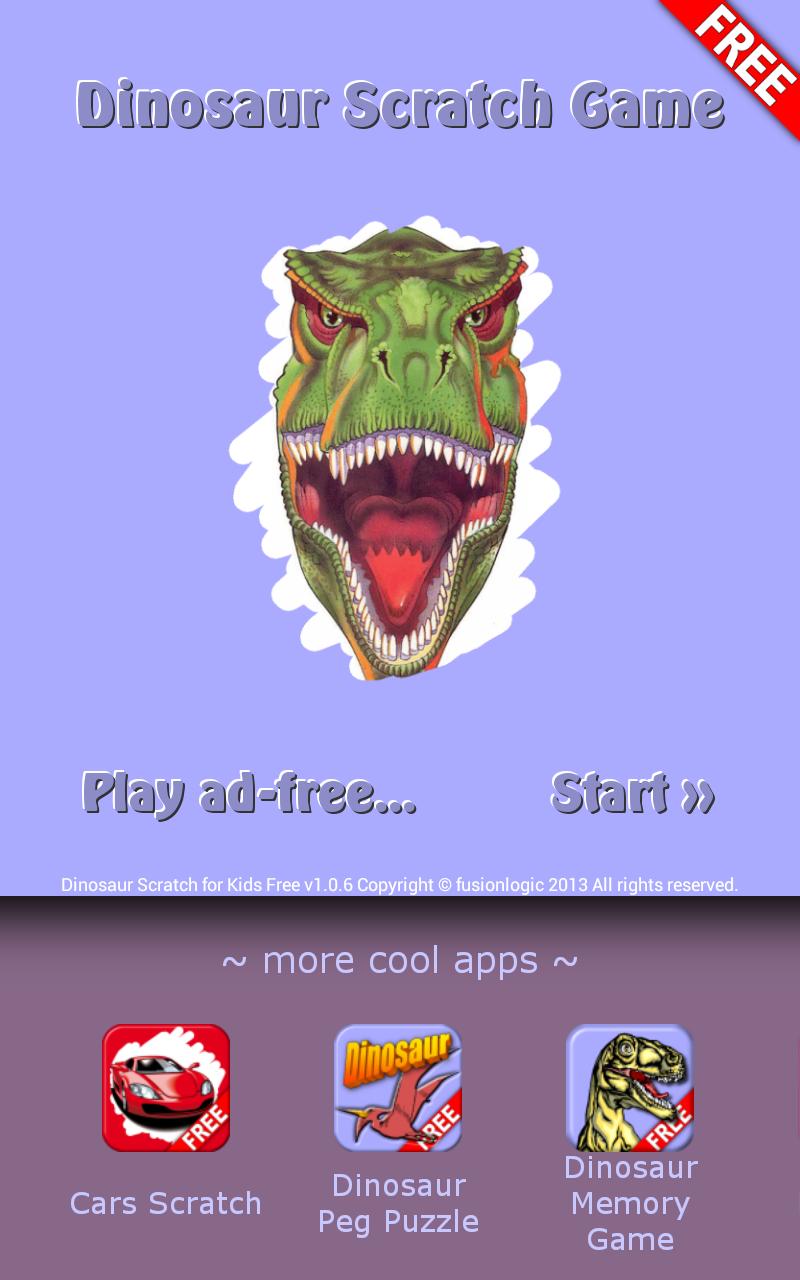Click the Dinosaur Peg Puzzle text label

click(x=397, y=1202)
